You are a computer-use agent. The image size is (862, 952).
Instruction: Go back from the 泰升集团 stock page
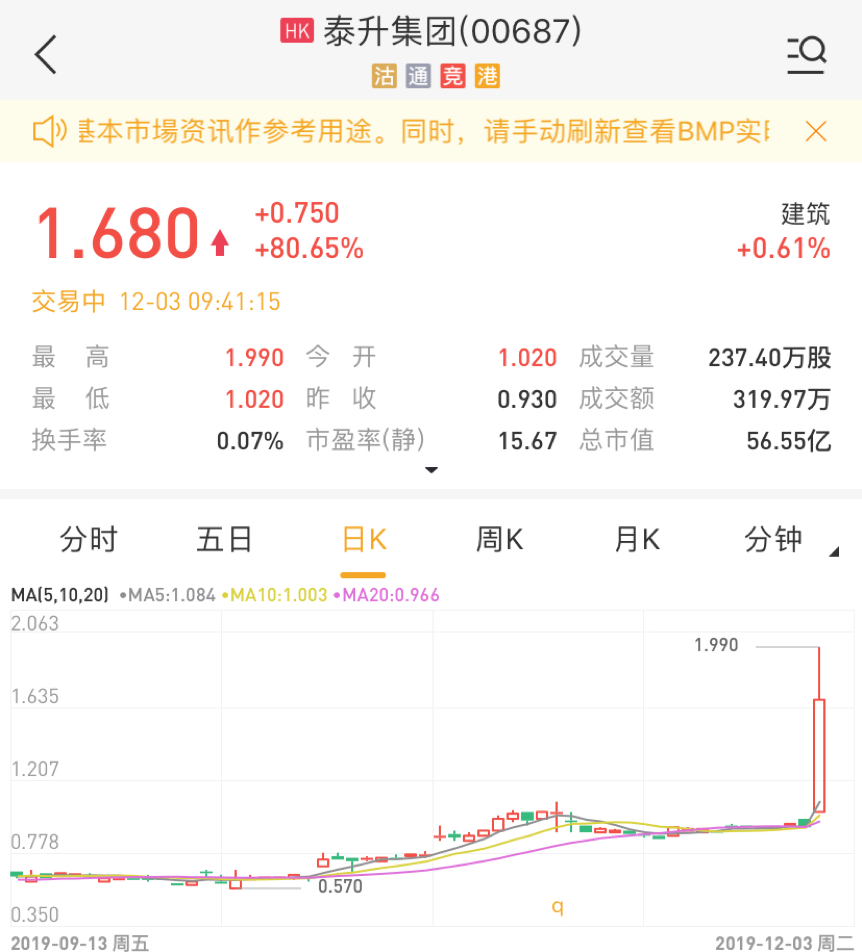[46, 54]
